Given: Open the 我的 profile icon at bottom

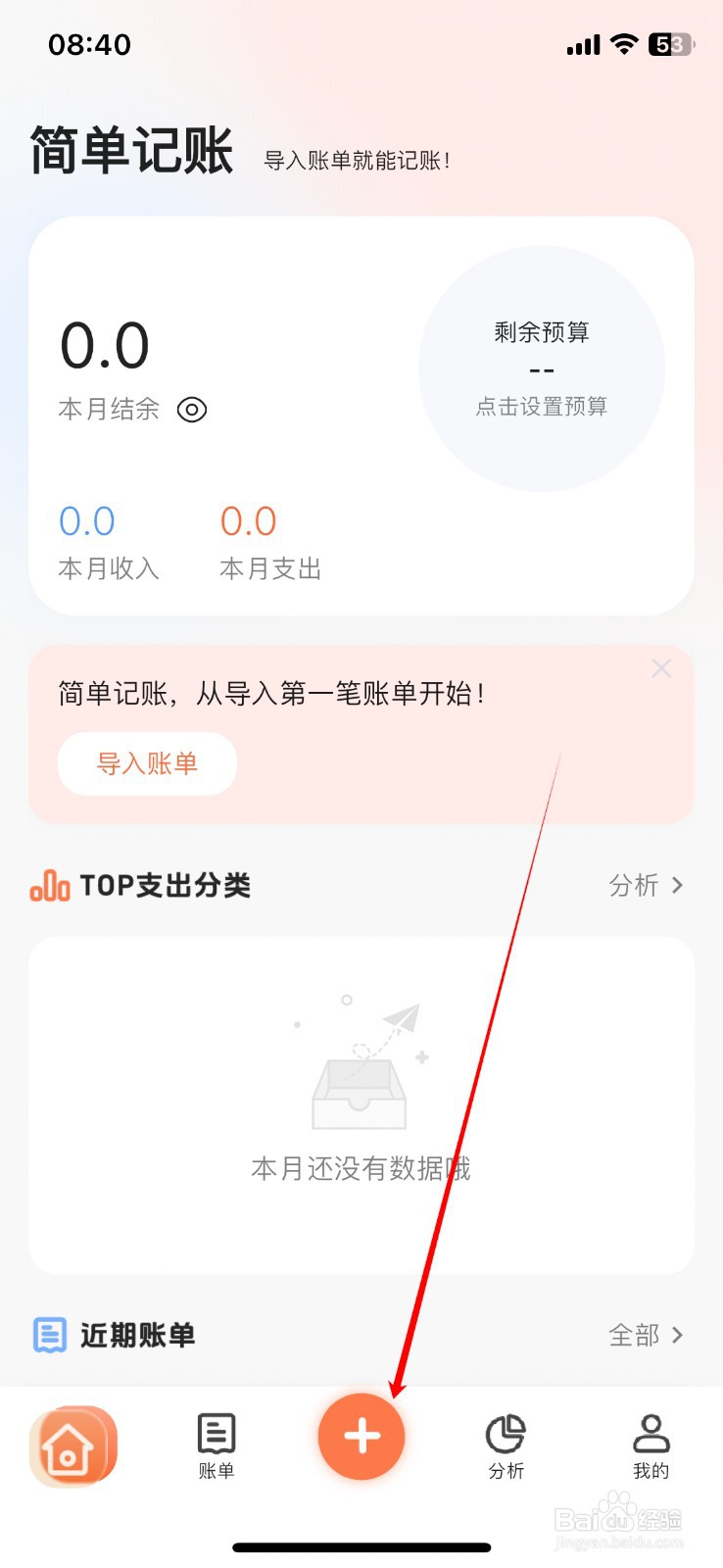Looking at the screenshot, I should point(651,1433).
